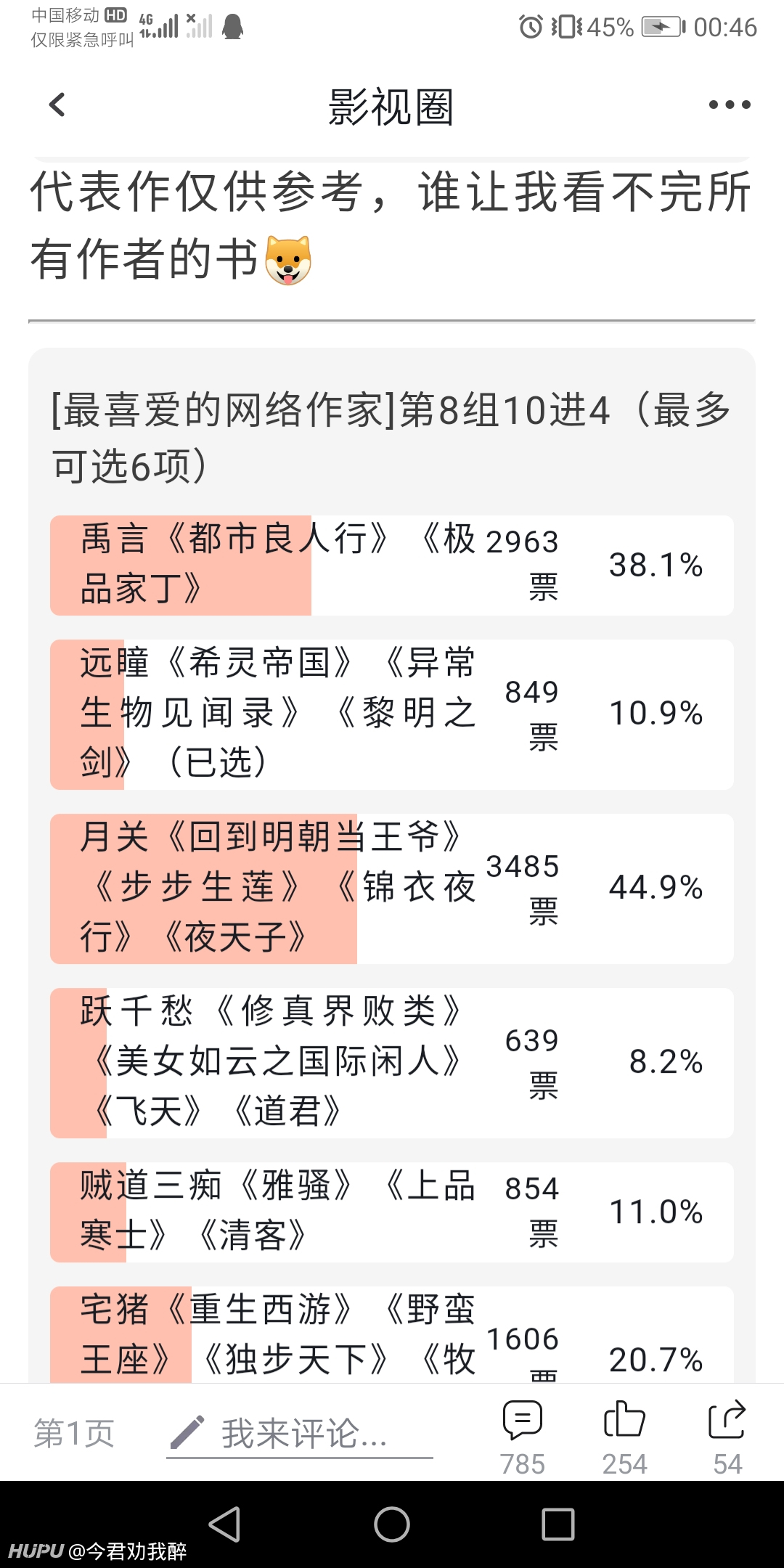Select the 月关 poll option
Viewport: 784px width, 1568px height.
click(392, 889)
